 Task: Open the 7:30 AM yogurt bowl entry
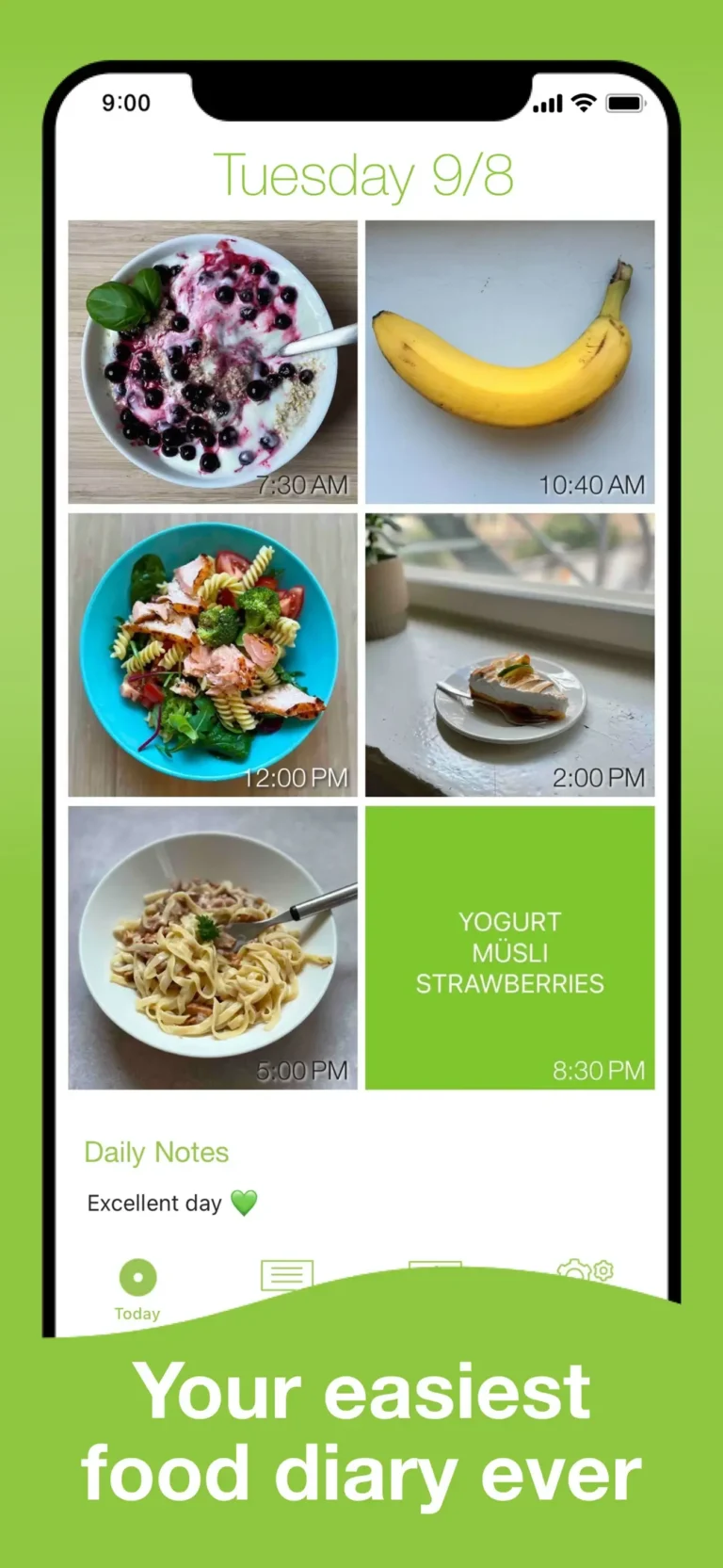click(212, 360)
